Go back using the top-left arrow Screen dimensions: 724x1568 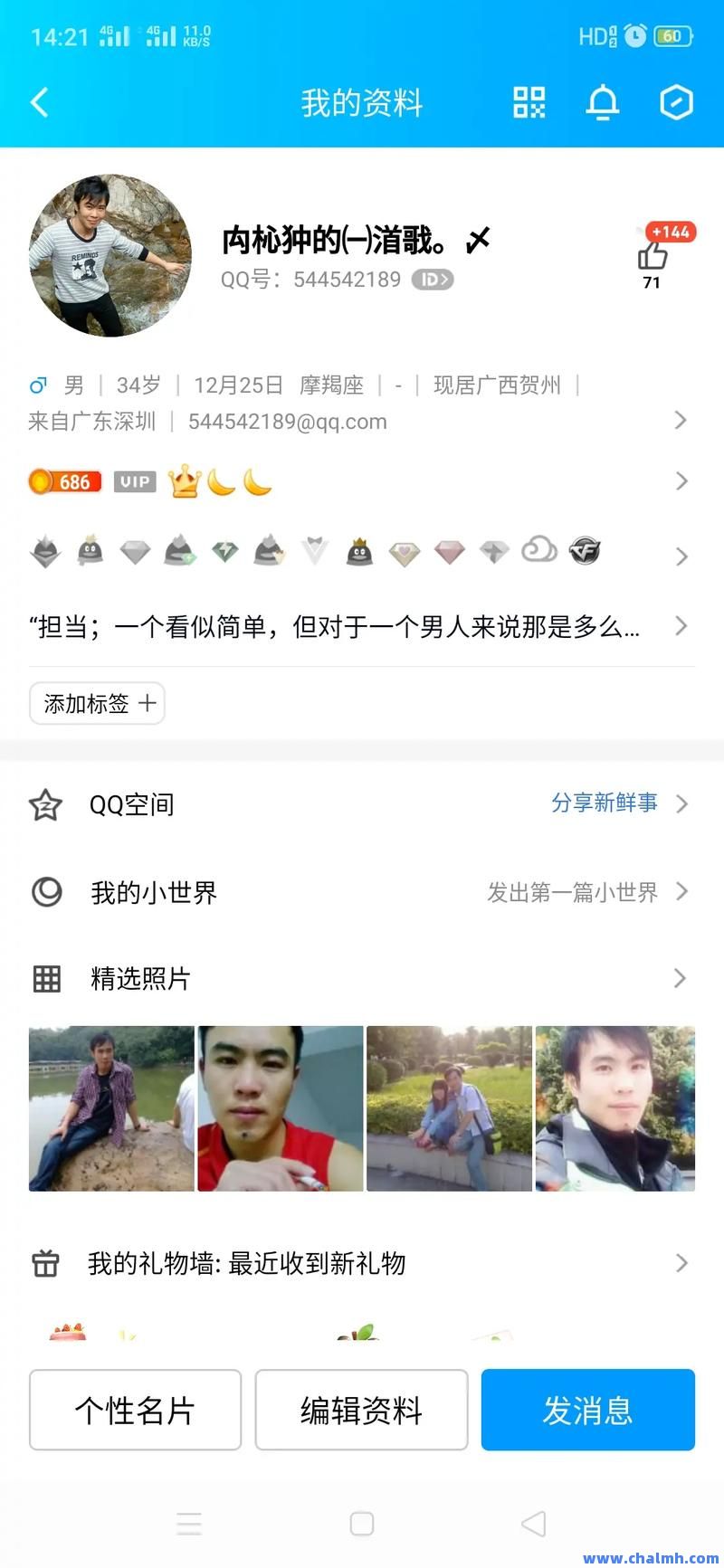pos(39,102)
